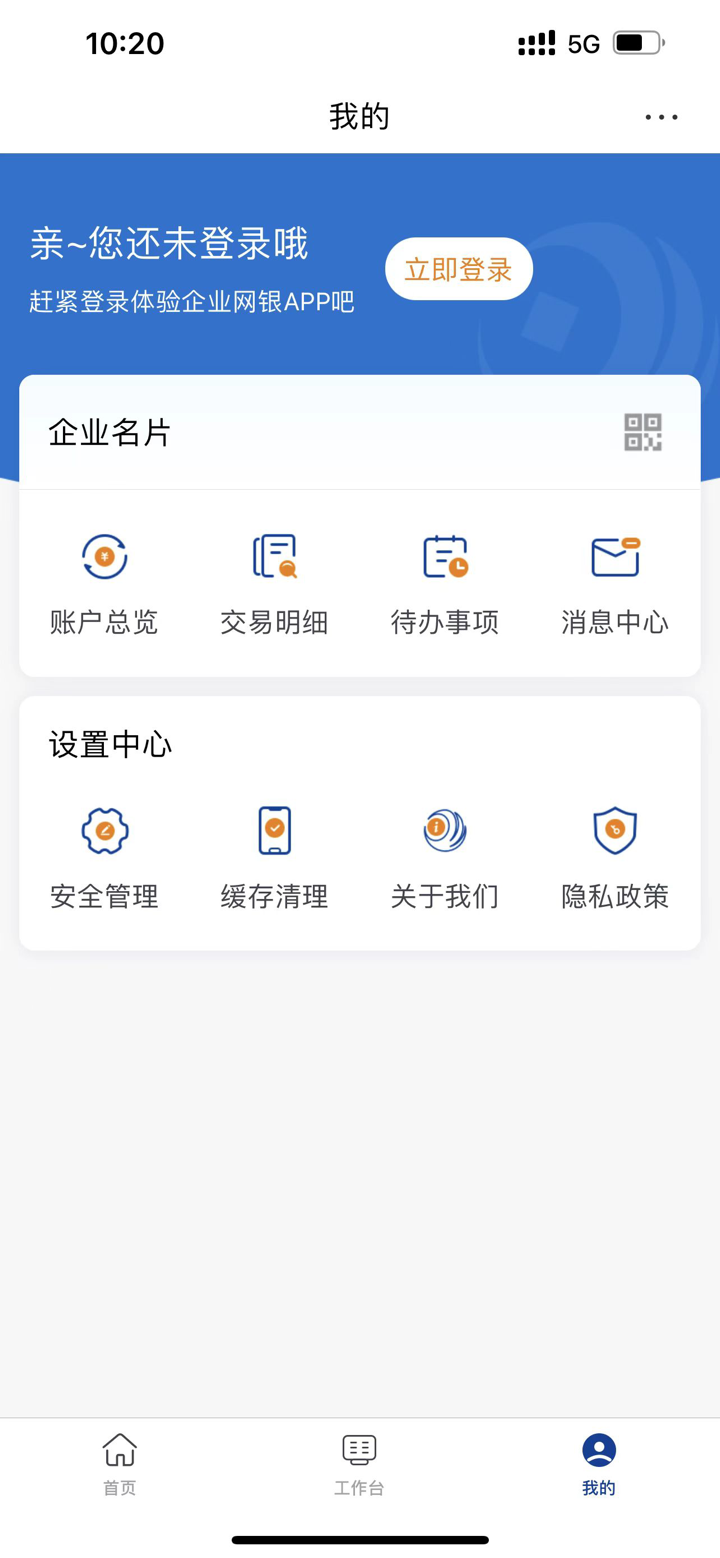Open 交易明细 (Transaction Details) icon
This screenshot has height=1558, width=720.
pyautogui.click(x=274, y=556)
